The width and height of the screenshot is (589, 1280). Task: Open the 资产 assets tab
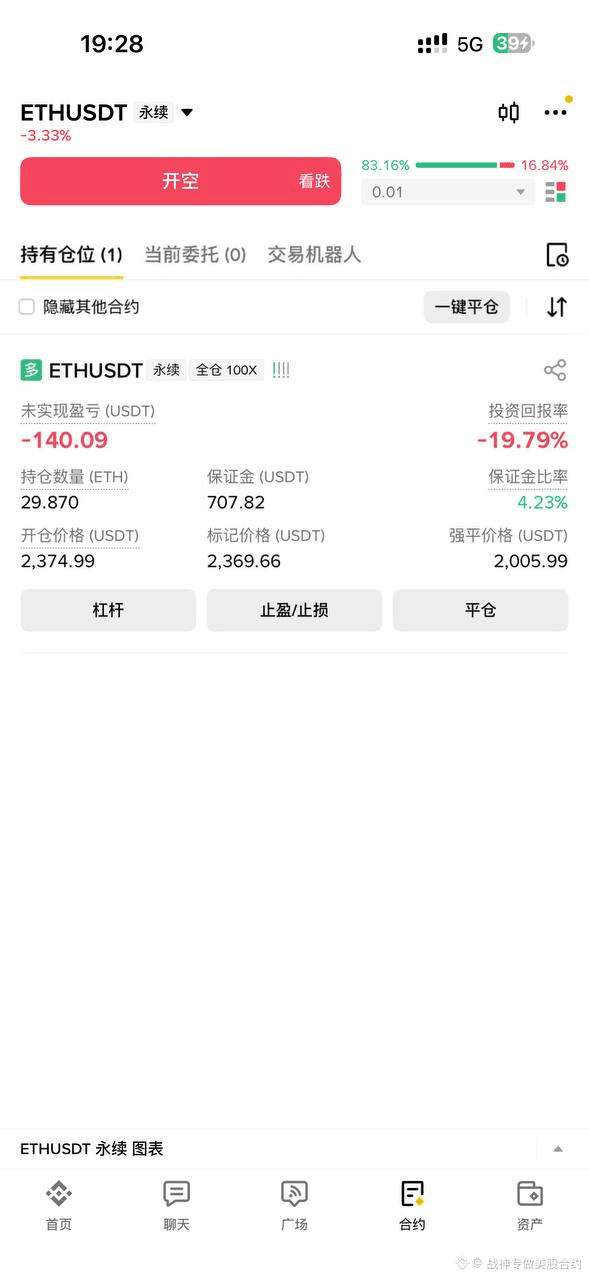530,1205
